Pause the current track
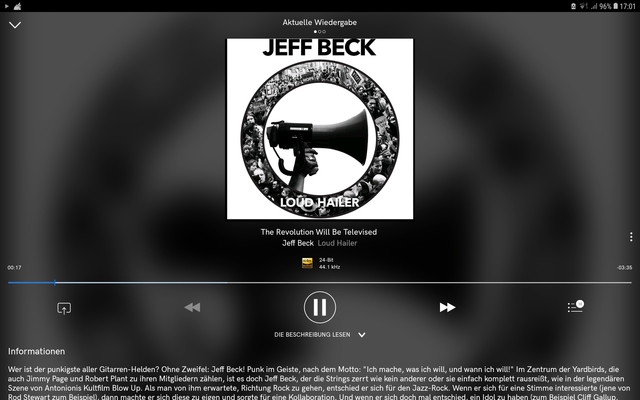Screen dimensions: 640x400 320,307
